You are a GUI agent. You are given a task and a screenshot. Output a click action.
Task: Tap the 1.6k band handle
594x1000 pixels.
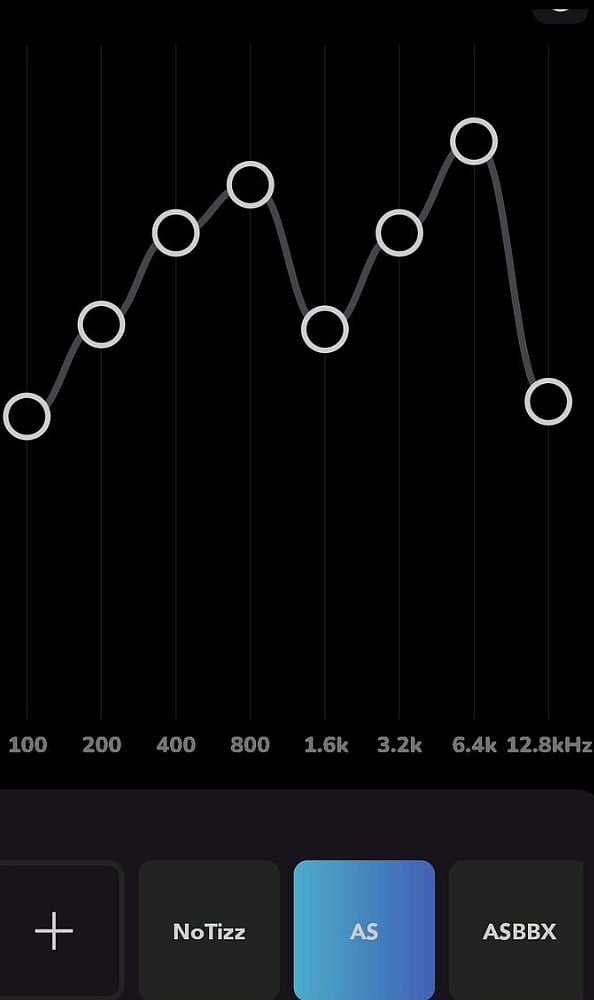pos(325,329)
